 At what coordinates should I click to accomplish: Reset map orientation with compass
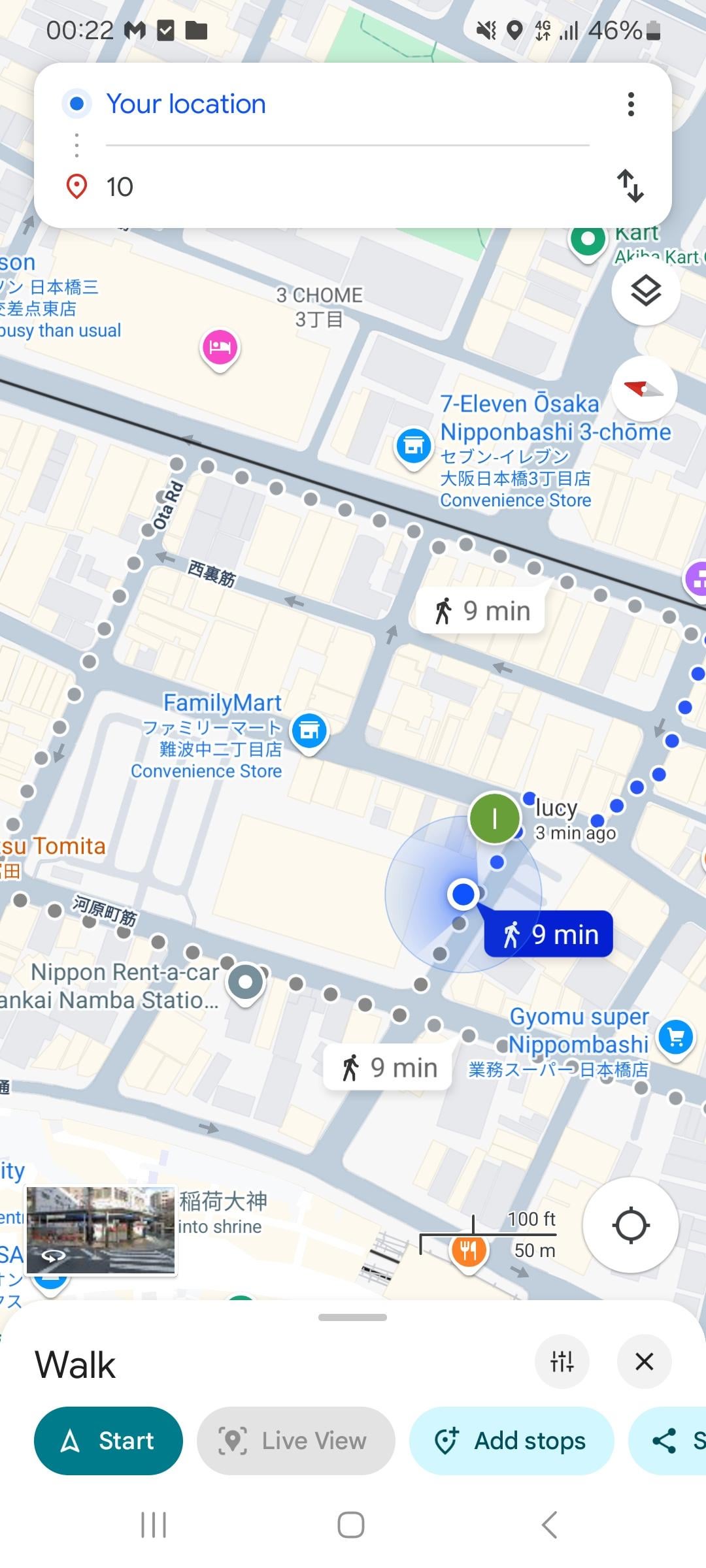pyautogui.click(x=644, y=389)
